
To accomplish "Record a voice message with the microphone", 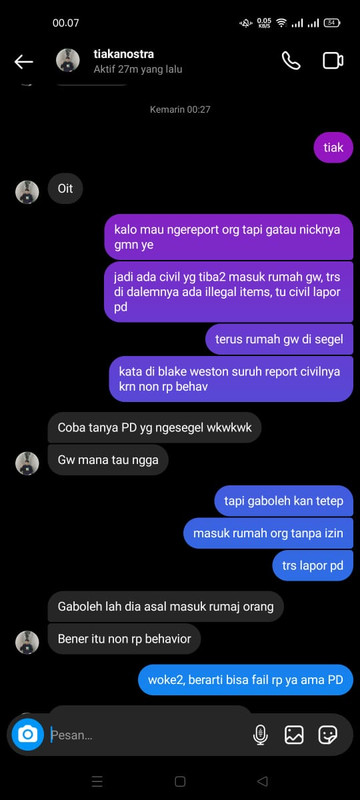I will (261, 735).
